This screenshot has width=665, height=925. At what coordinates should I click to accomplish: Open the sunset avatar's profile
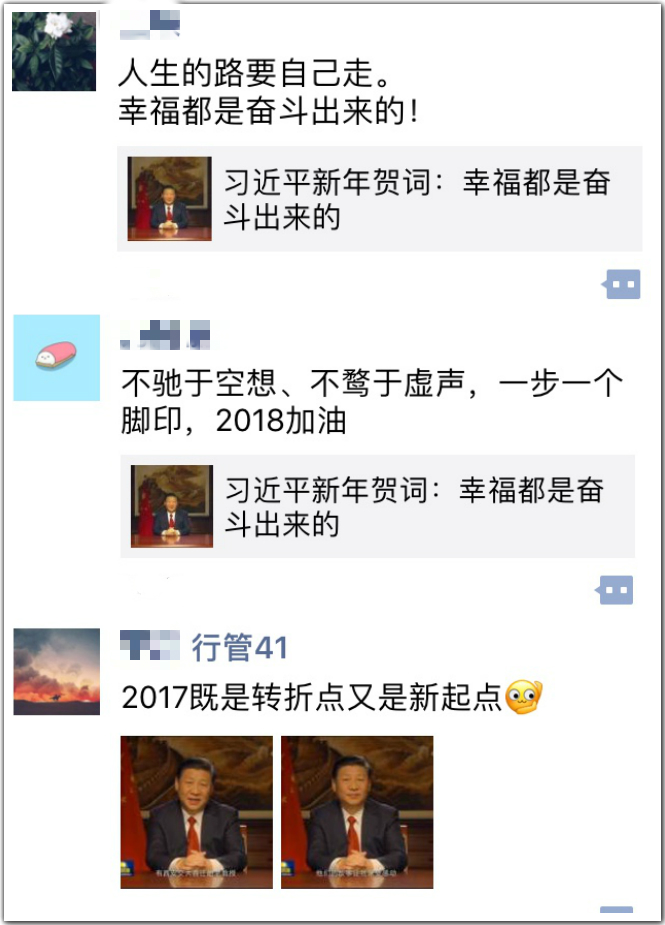(x=57, y=671)
